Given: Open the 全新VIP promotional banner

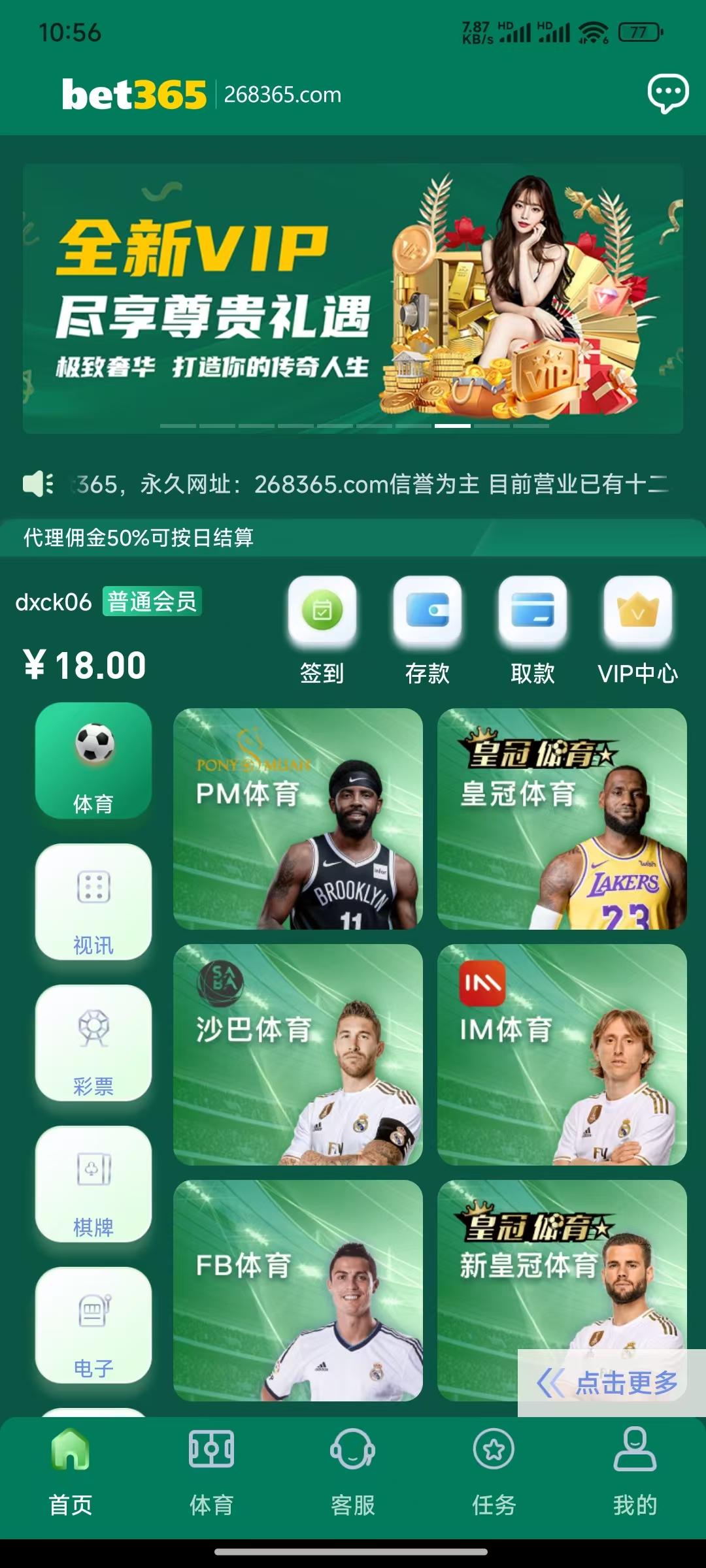Looking at the screenshot, I should point(353,298).
